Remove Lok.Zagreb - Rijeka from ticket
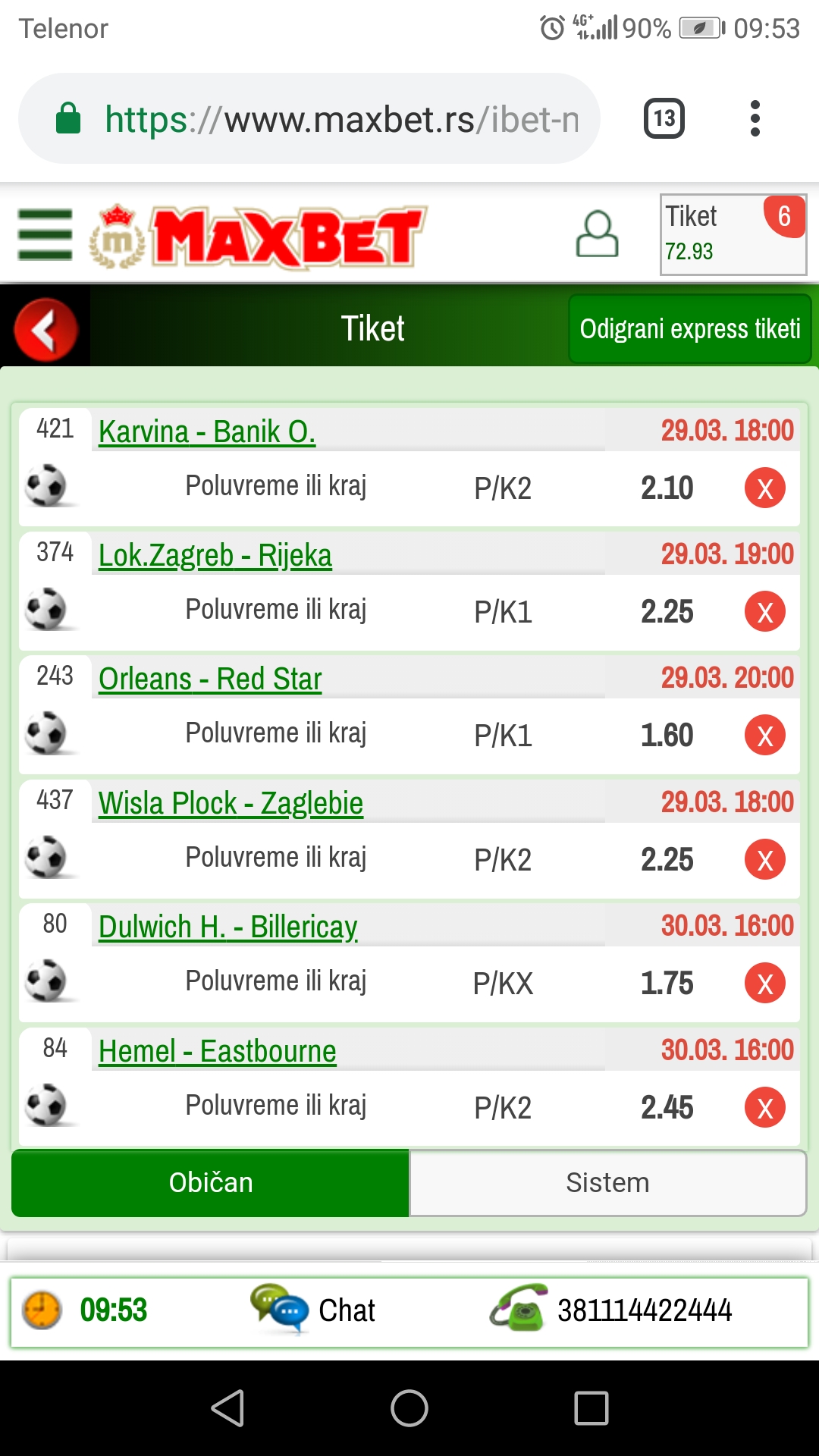Screen dimensions: 819x1456 pyautogui.click(x=764, y=611)
